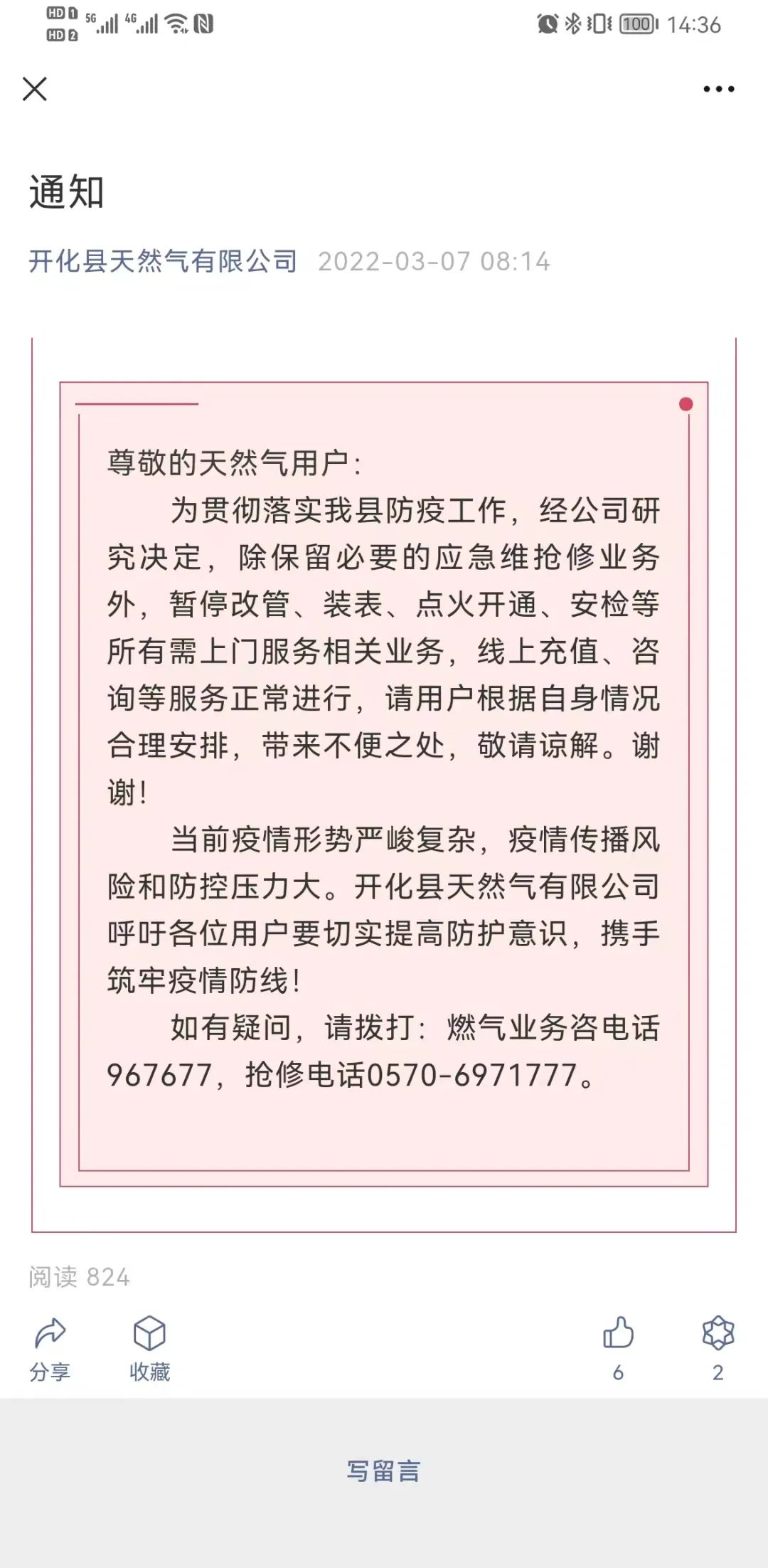
Task: Share this article via 分享
Action: (x=50, y=1347)
